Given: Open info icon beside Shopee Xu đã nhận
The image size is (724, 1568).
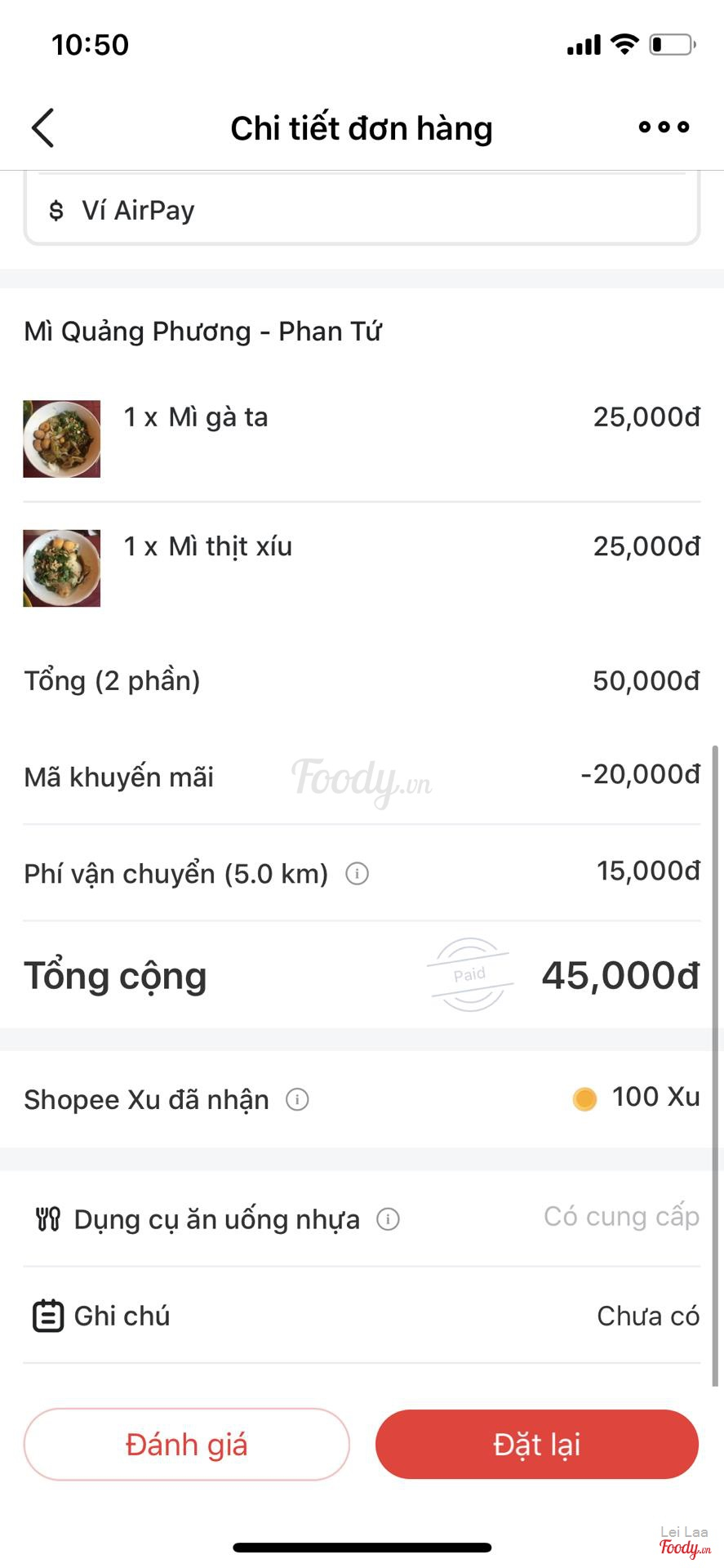Looking at the screenshot, I should [297, 1099].
